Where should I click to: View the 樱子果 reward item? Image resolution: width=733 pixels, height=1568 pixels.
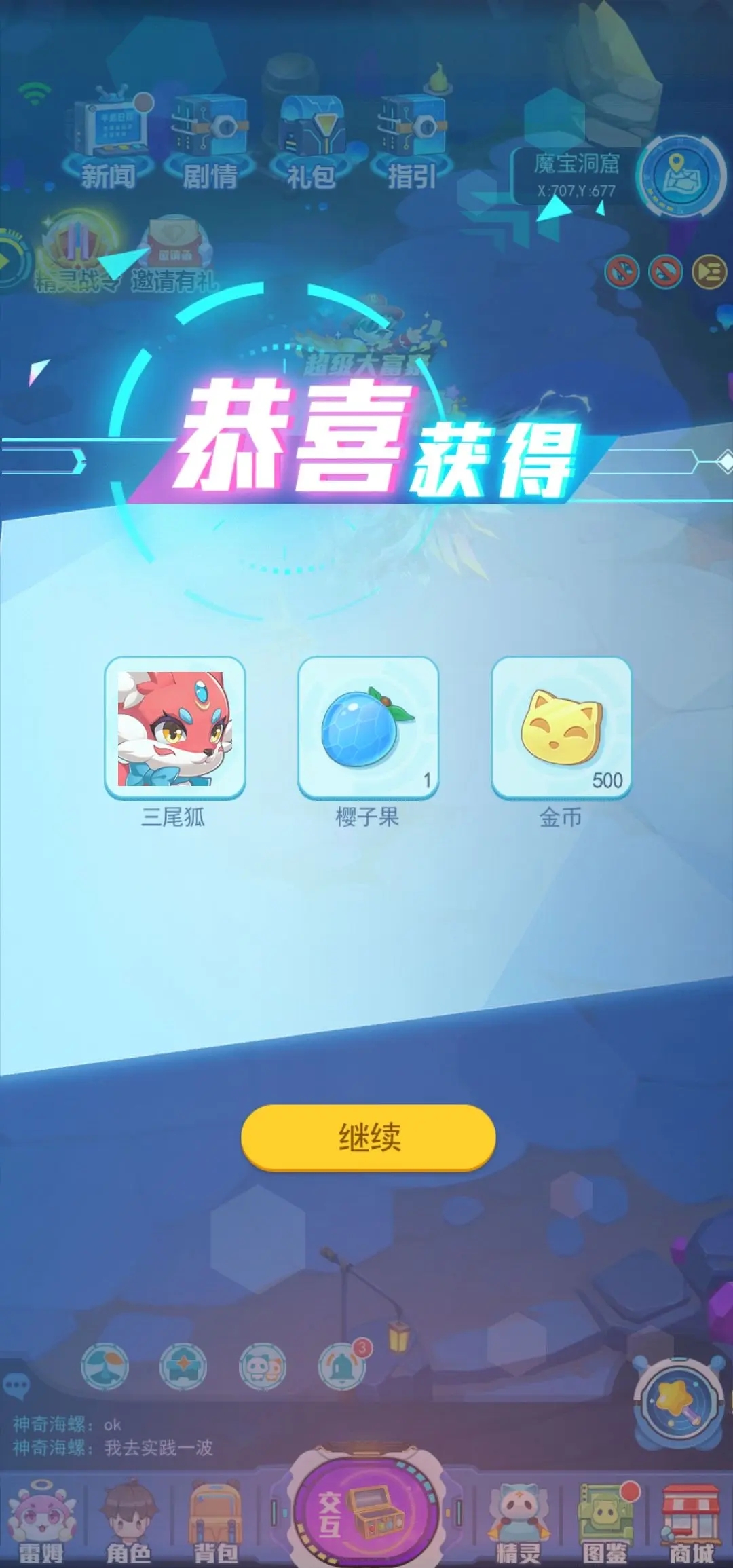368,728
